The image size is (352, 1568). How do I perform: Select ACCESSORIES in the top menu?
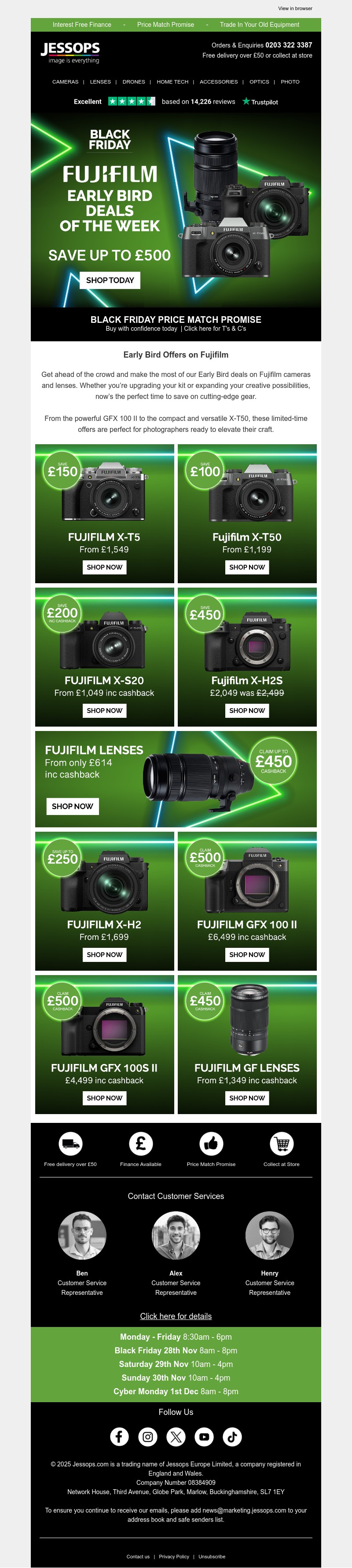[x=219, y=81]
